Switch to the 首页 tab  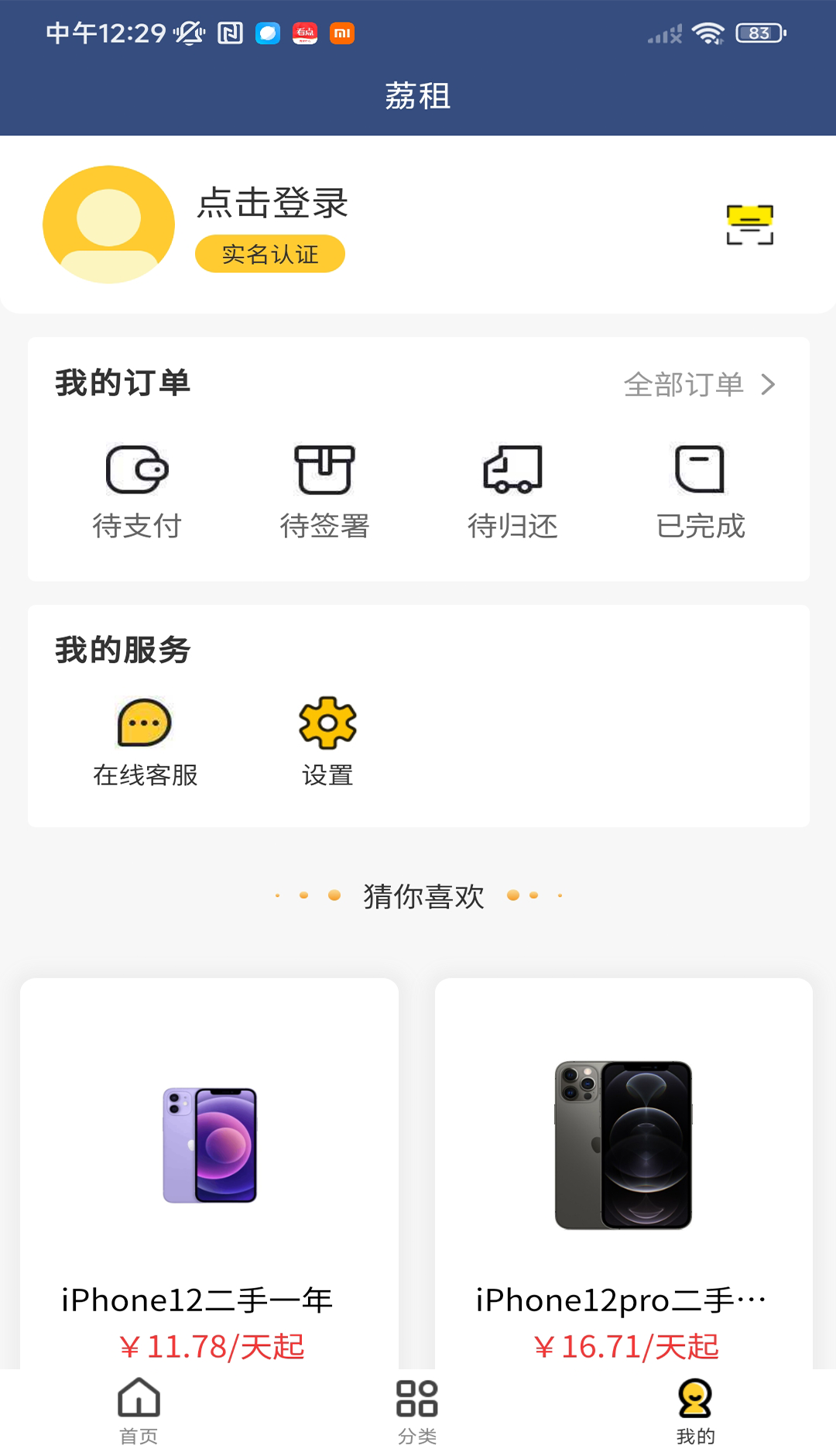tap(138, 1411)
